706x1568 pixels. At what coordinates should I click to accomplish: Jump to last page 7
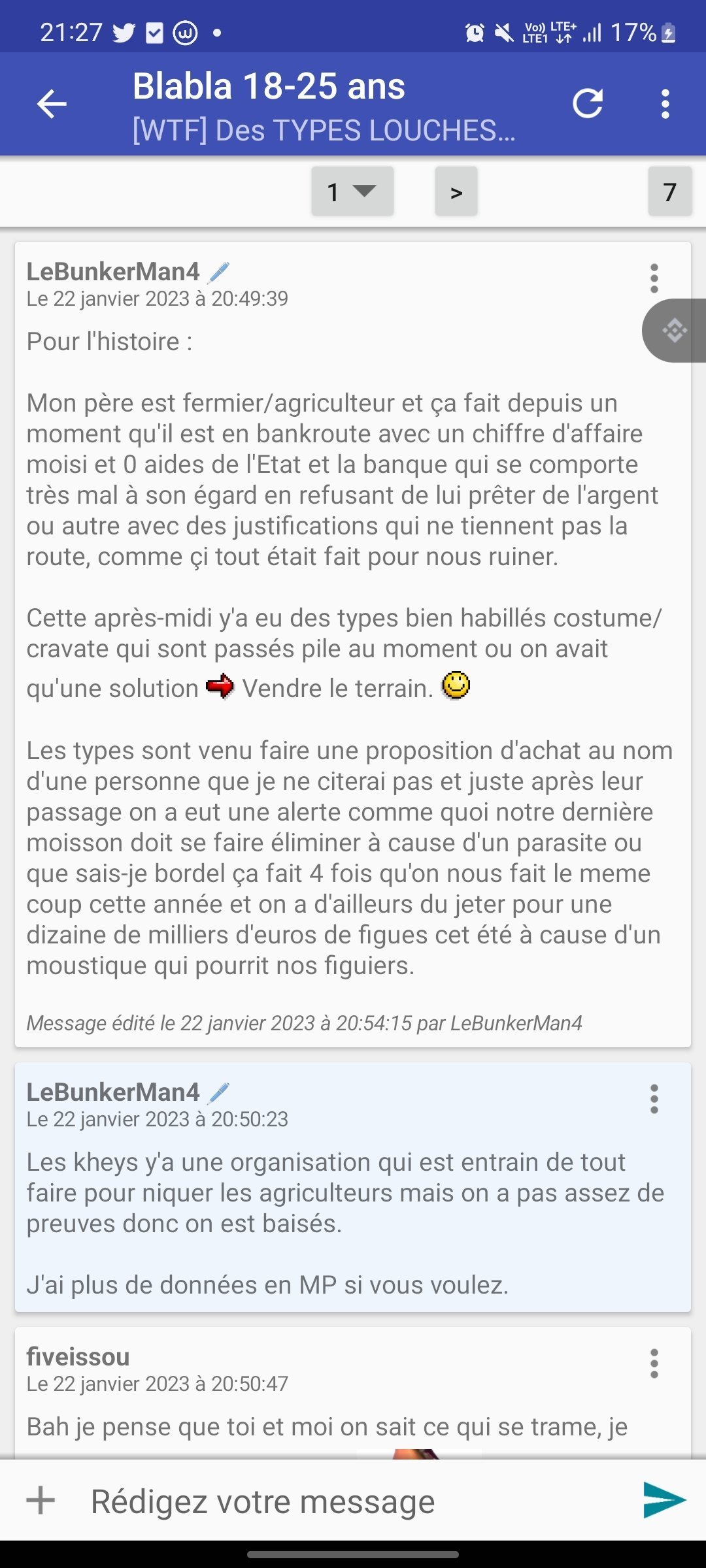coord(669,191)
